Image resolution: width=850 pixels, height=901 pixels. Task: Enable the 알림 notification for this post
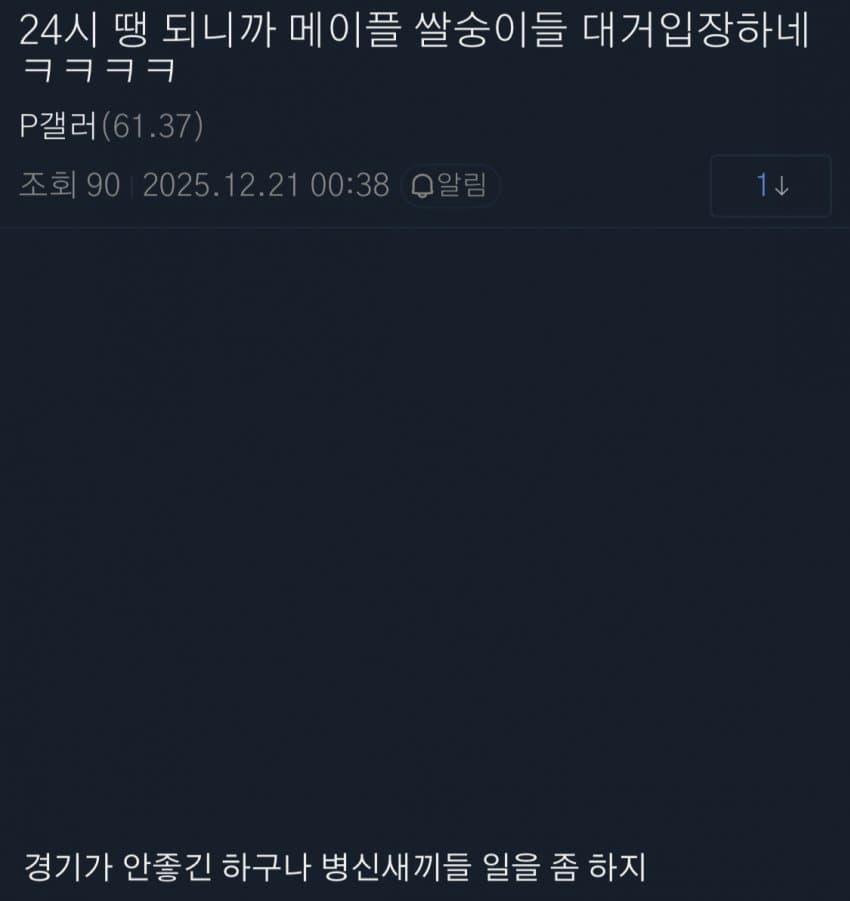(x=450, y=186)
